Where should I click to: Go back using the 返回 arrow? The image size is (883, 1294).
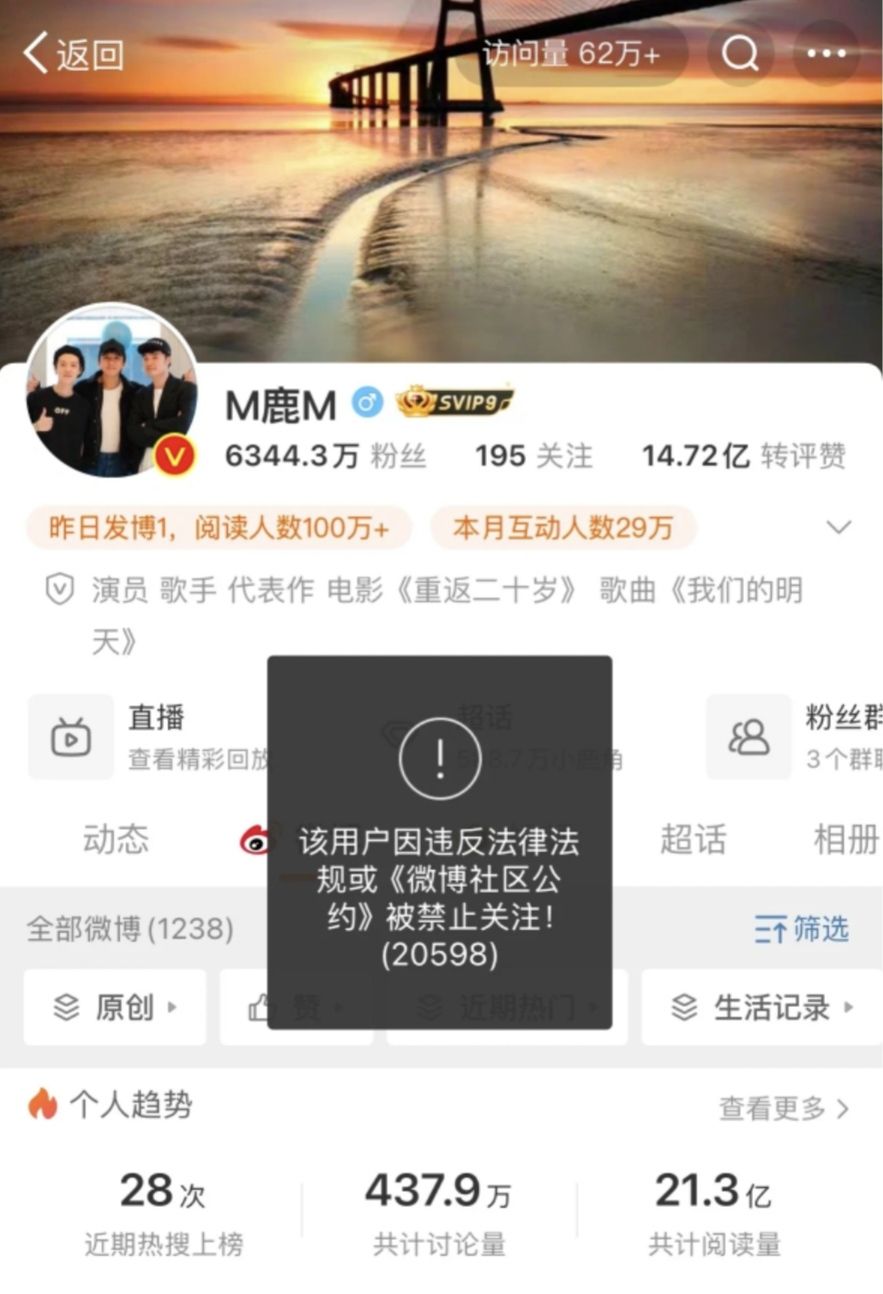pos(72,54)
